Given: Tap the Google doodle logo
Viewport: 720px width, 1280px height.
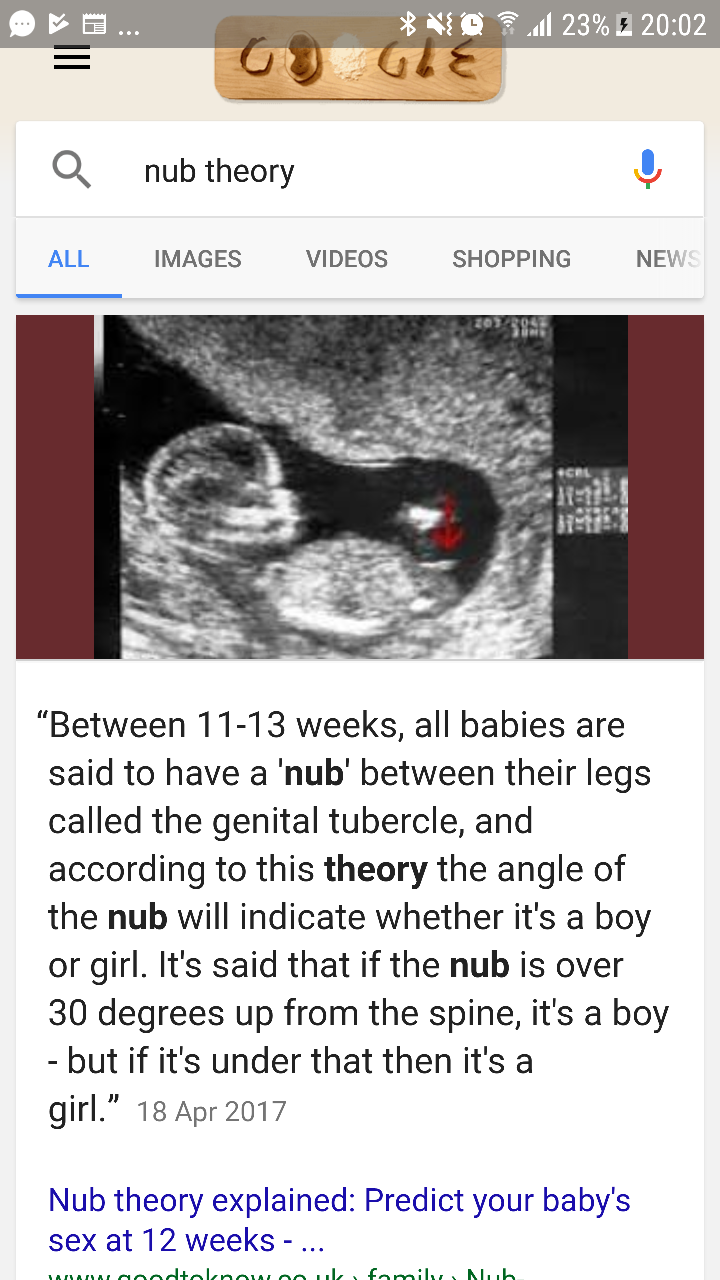Looking at the screenshot, I should point(359,62).
